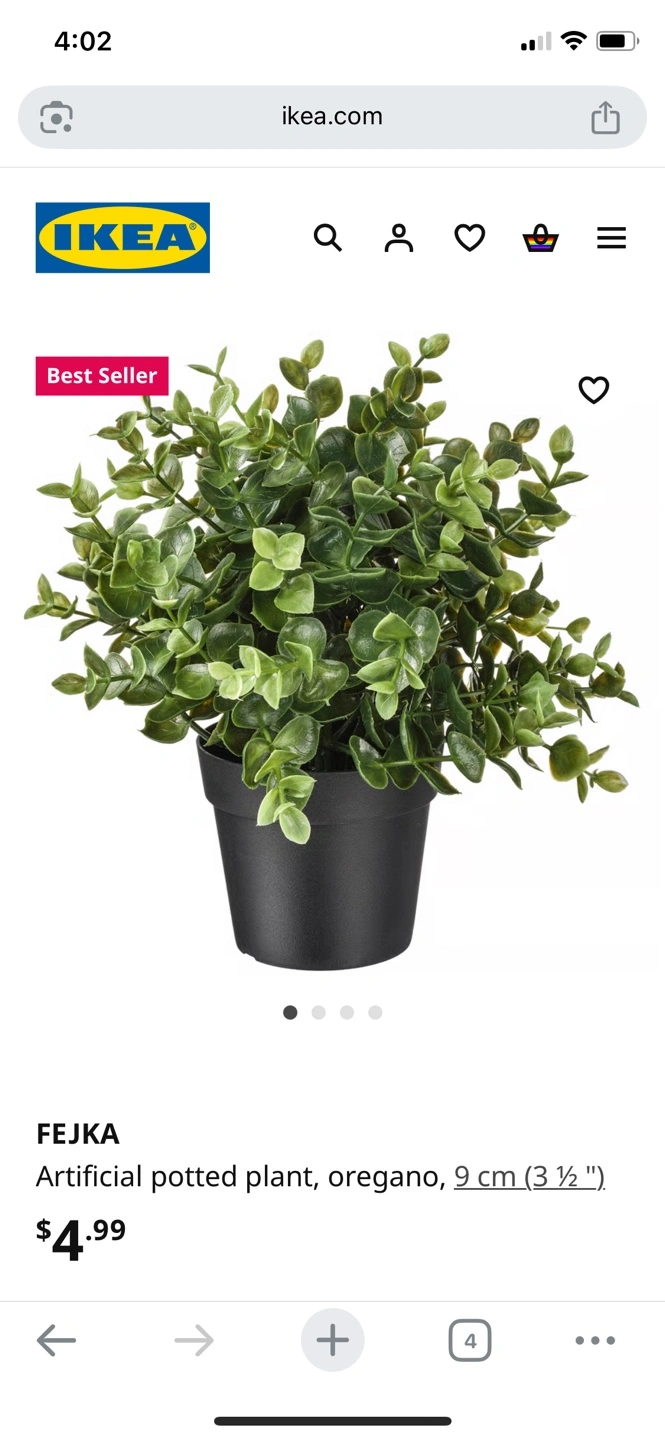Open the tab switcher showing 4

click(470, 1340)
